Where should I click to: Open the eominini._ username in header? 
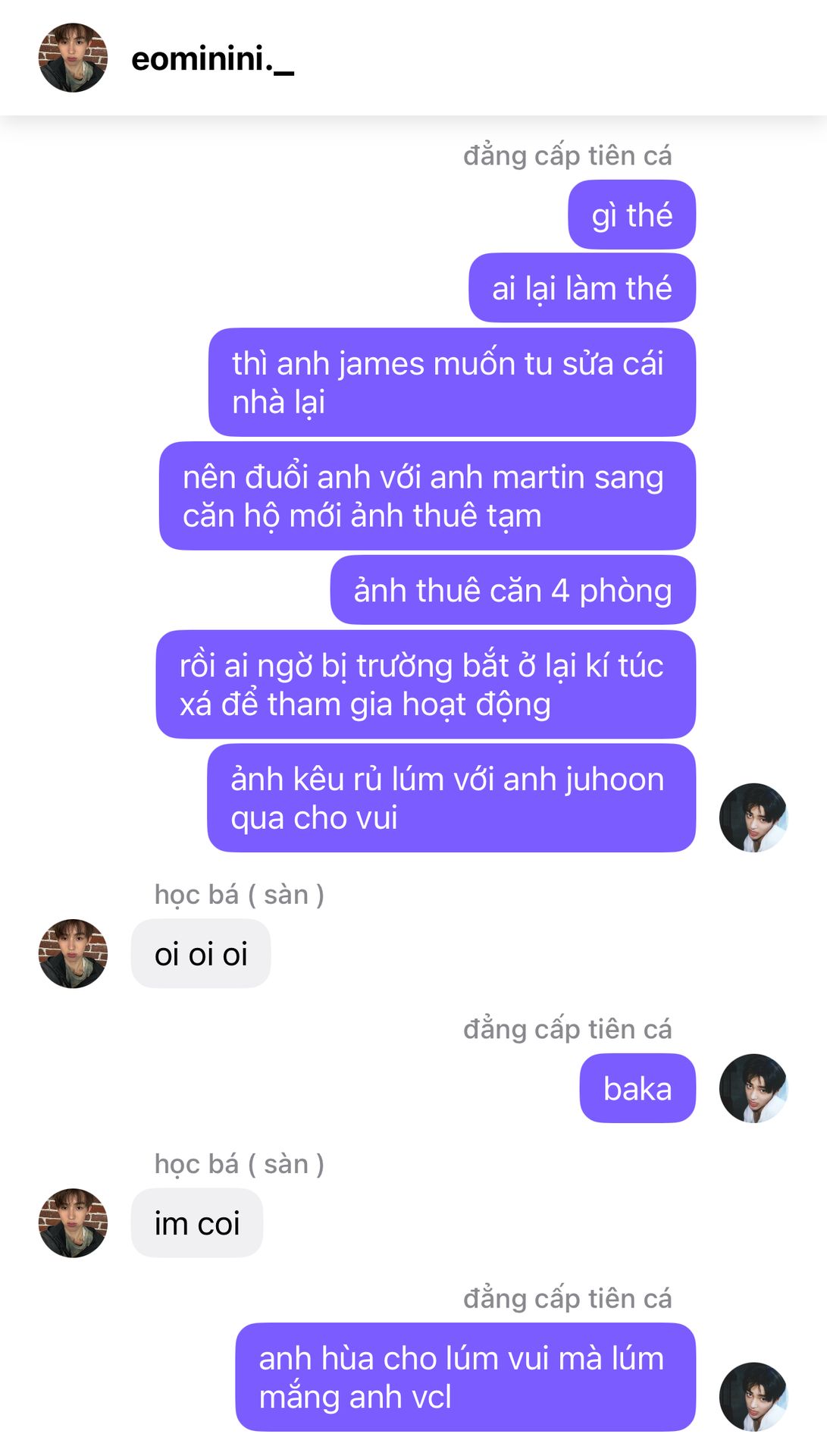[x=212, y=59]
